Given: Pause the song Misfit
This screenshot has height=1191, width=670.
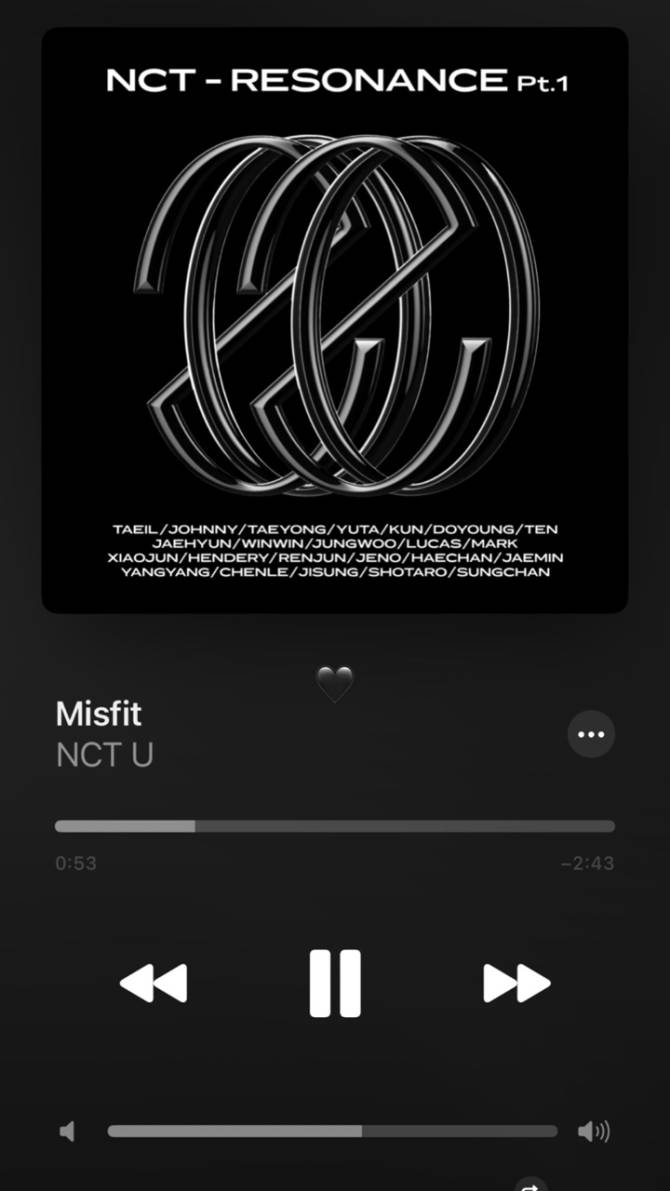Looking at the screenshot, I should point(334,983).
